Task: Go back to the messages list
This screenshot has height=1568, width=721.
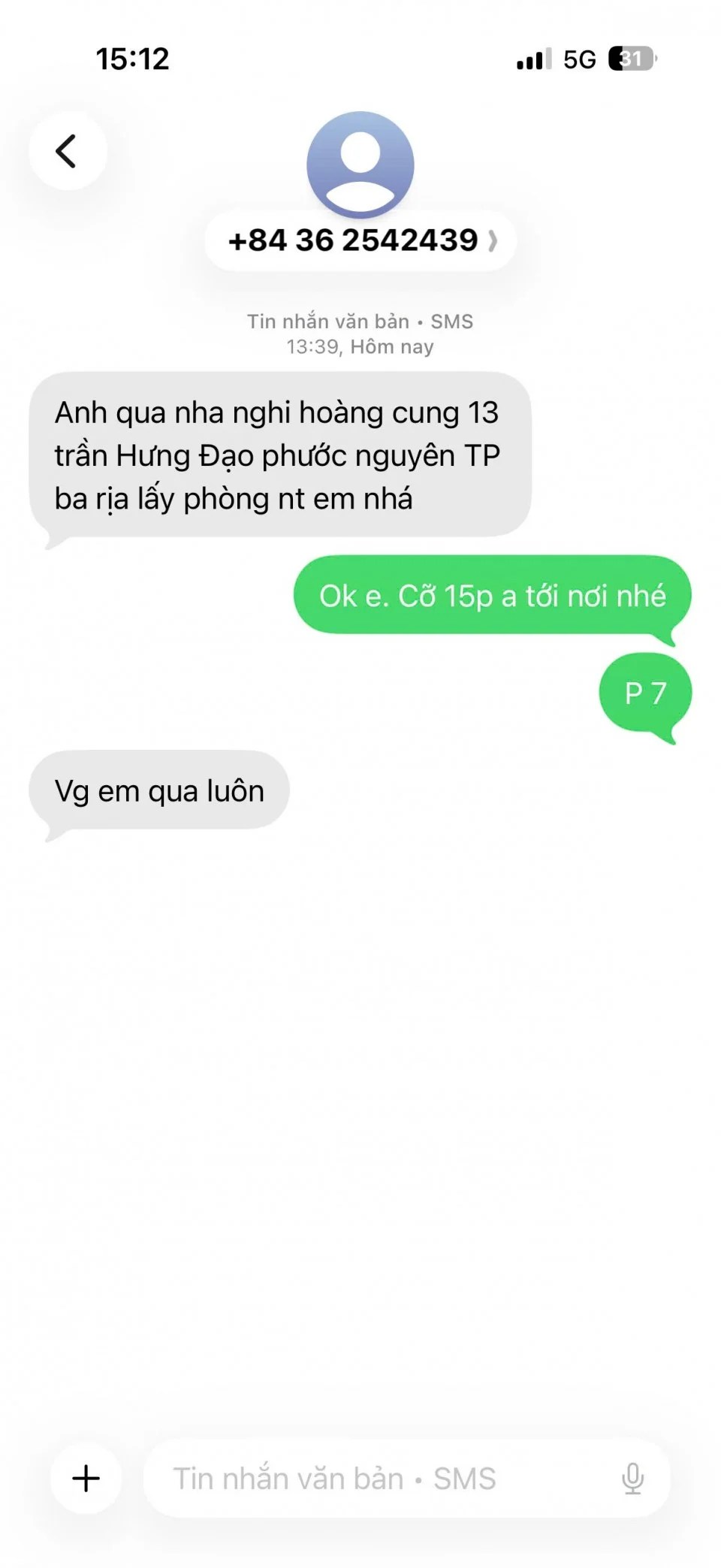Action: click(x=67, y=151)
